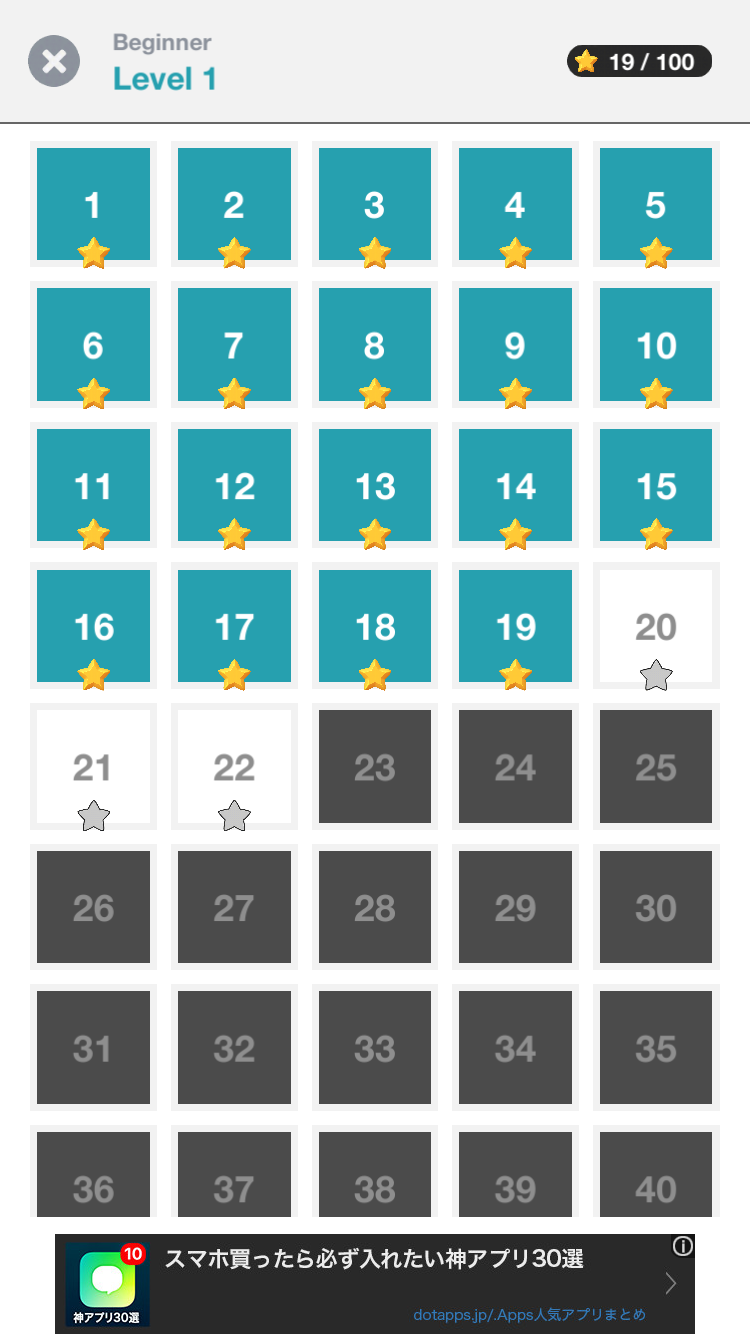750x1334 pixels.
Task: Close the level selection screen
Action: pyautogui.click(x=54, y=61)
